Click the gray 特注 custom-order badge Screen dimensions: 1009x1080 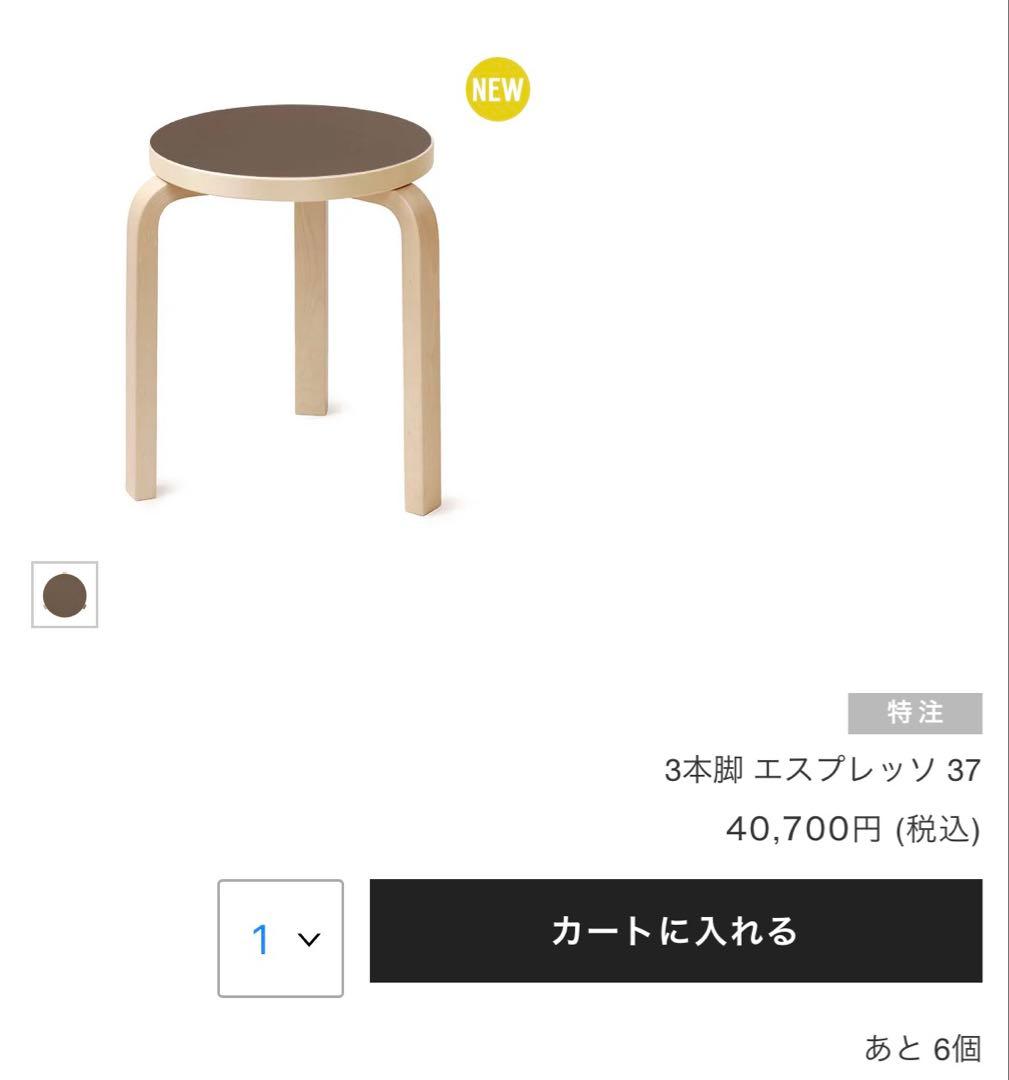916,712
